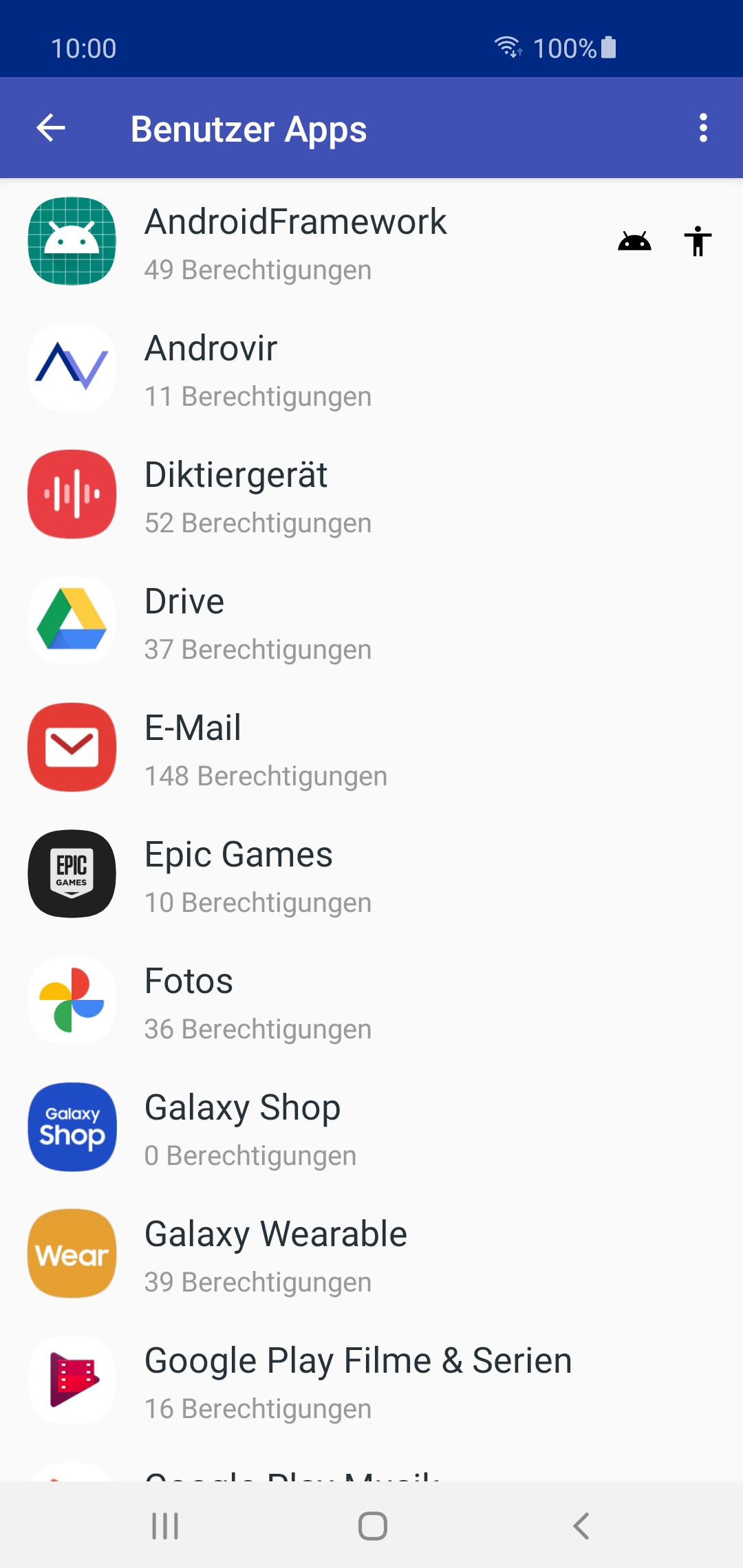Tap the system home button
This screenshot has width=743, height=1568.
(x=372, y=1526)
